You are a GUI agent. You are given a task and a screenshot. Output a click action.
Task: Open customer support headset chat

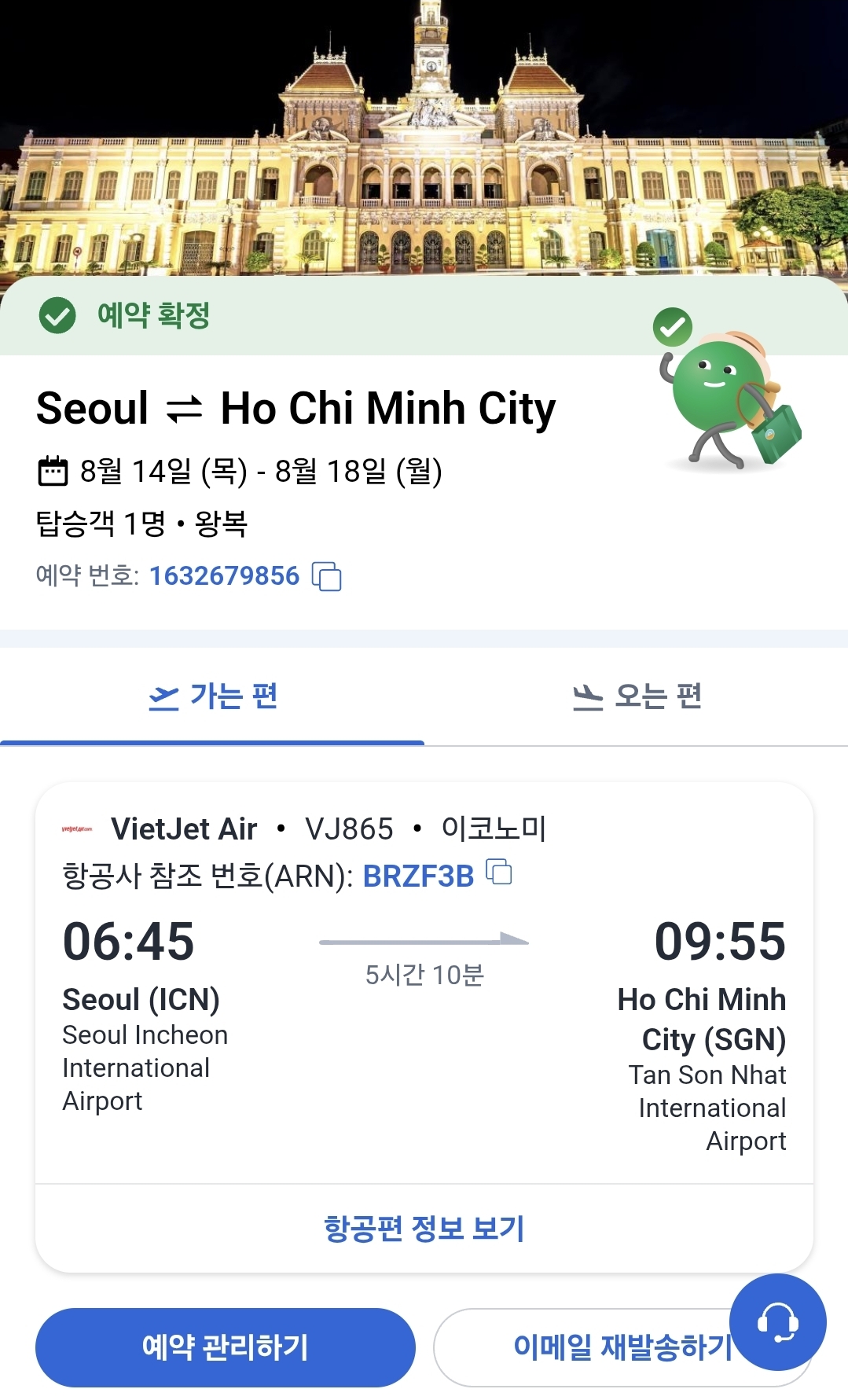pos(777,1322)
